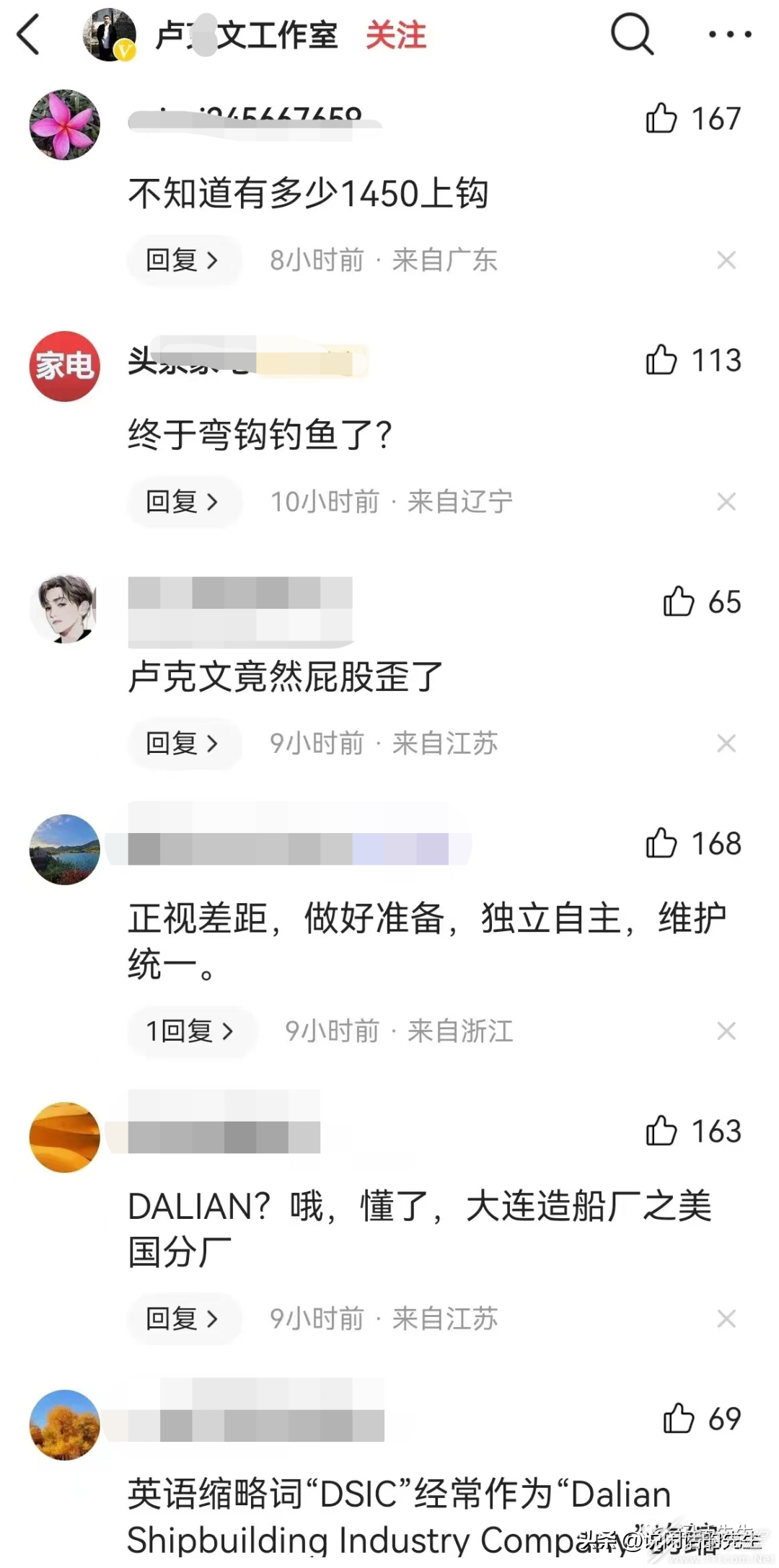
Task: Like the DALIAN shipyard comment
Action: coord(661,1131)
